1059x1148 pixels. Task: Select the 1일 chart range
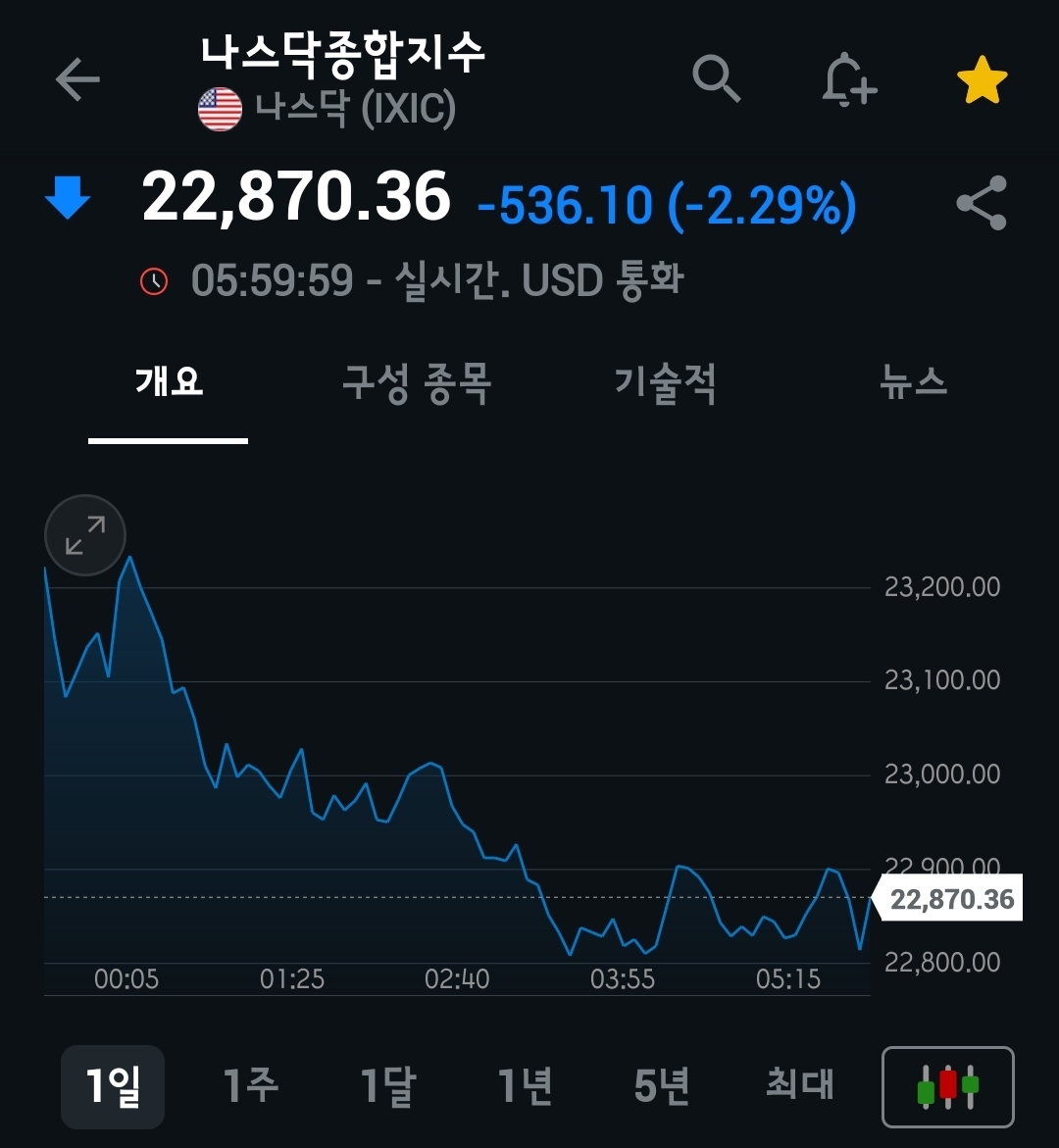point(113,1086)
